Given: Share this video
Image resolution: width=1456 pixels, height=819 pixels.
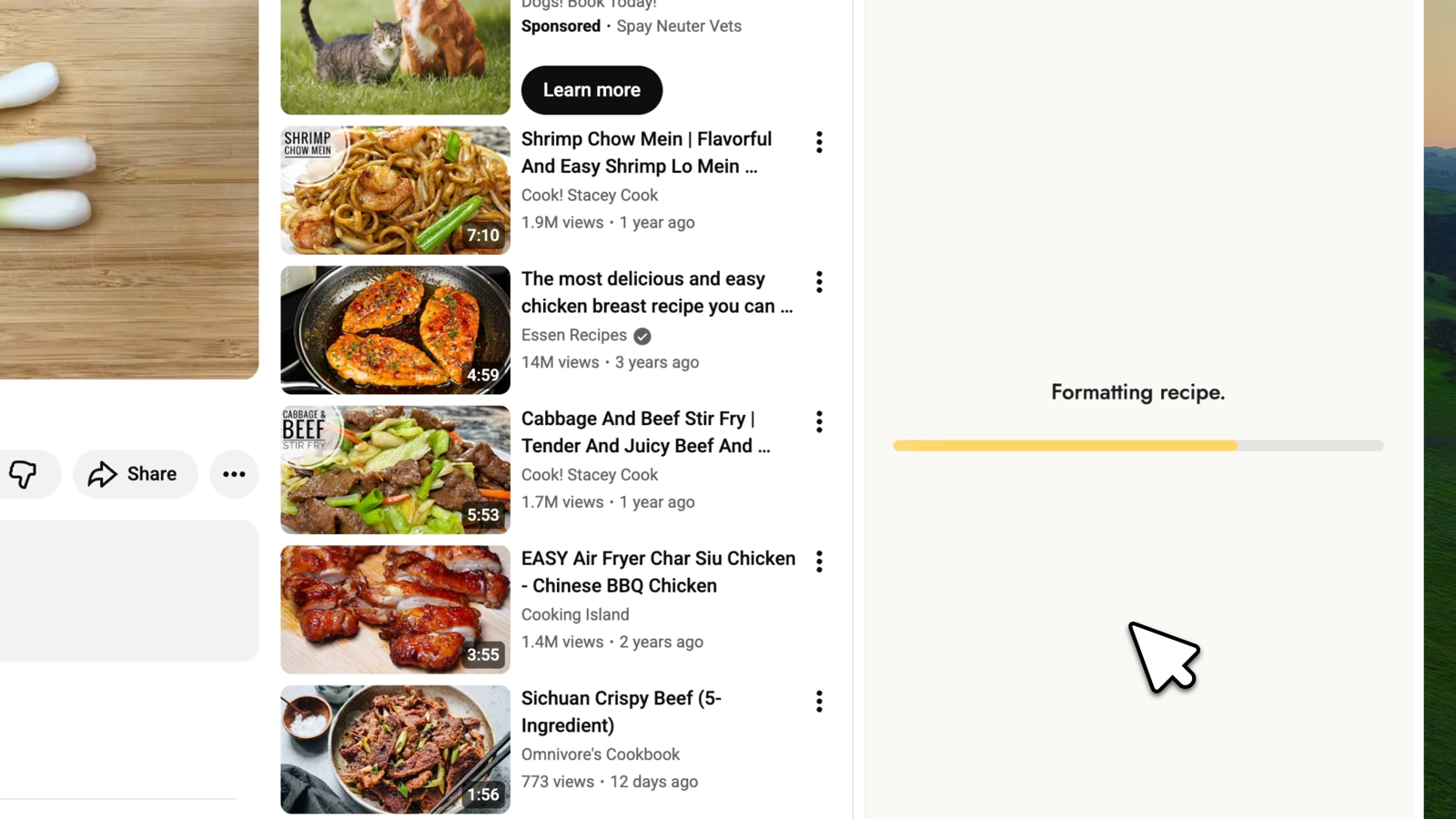Looking at the screenshot, I should coord(135,474).
